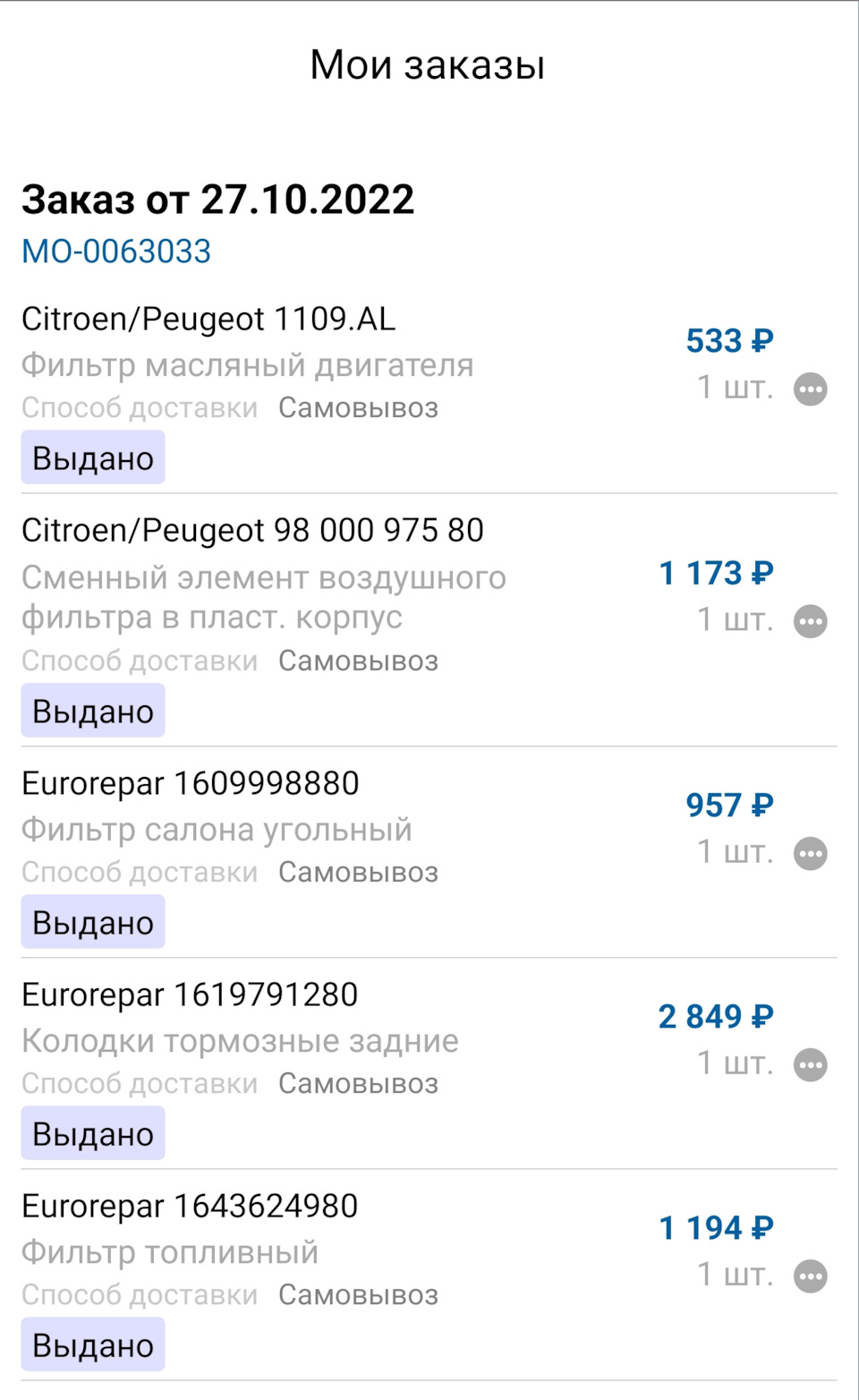Open more options for Citroen/Peugeot 1109.AL

(x=811, y=389)
